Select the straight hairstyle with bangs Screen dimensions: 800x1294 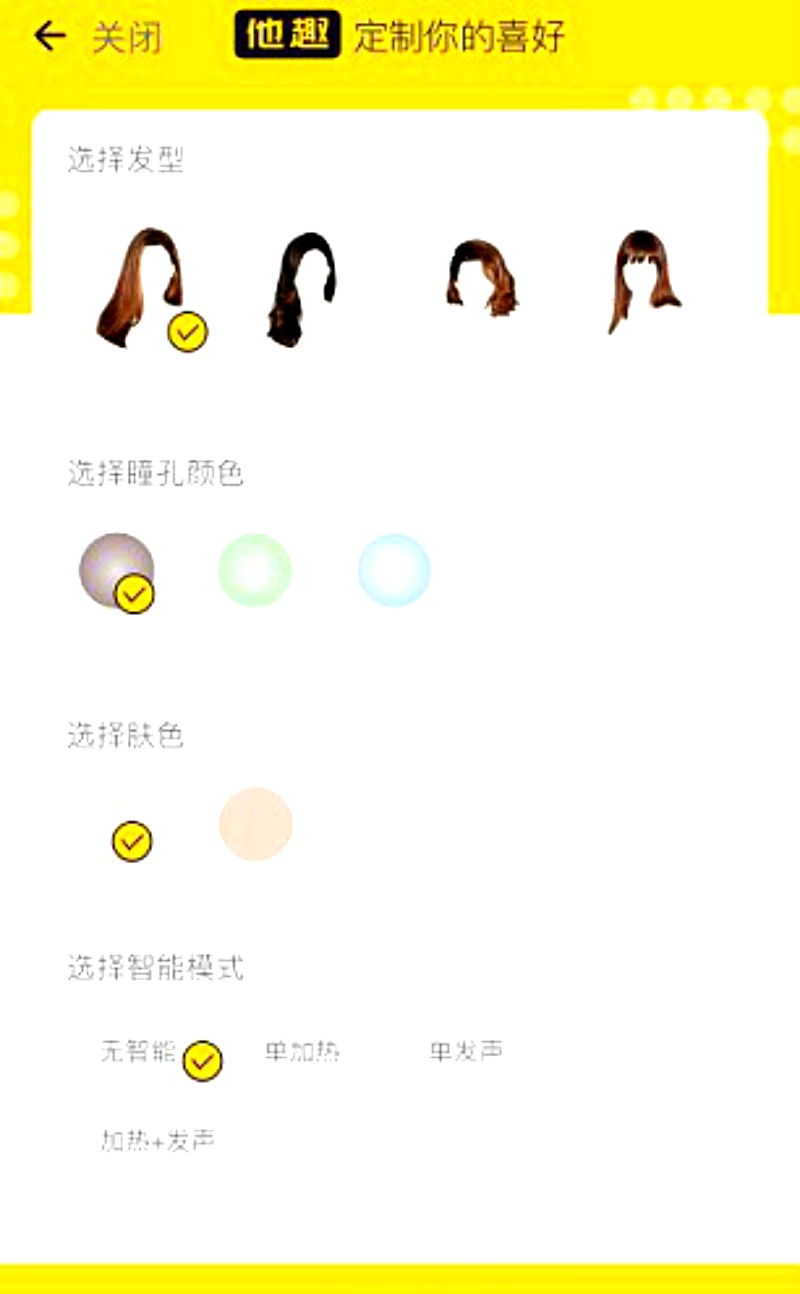643,281
